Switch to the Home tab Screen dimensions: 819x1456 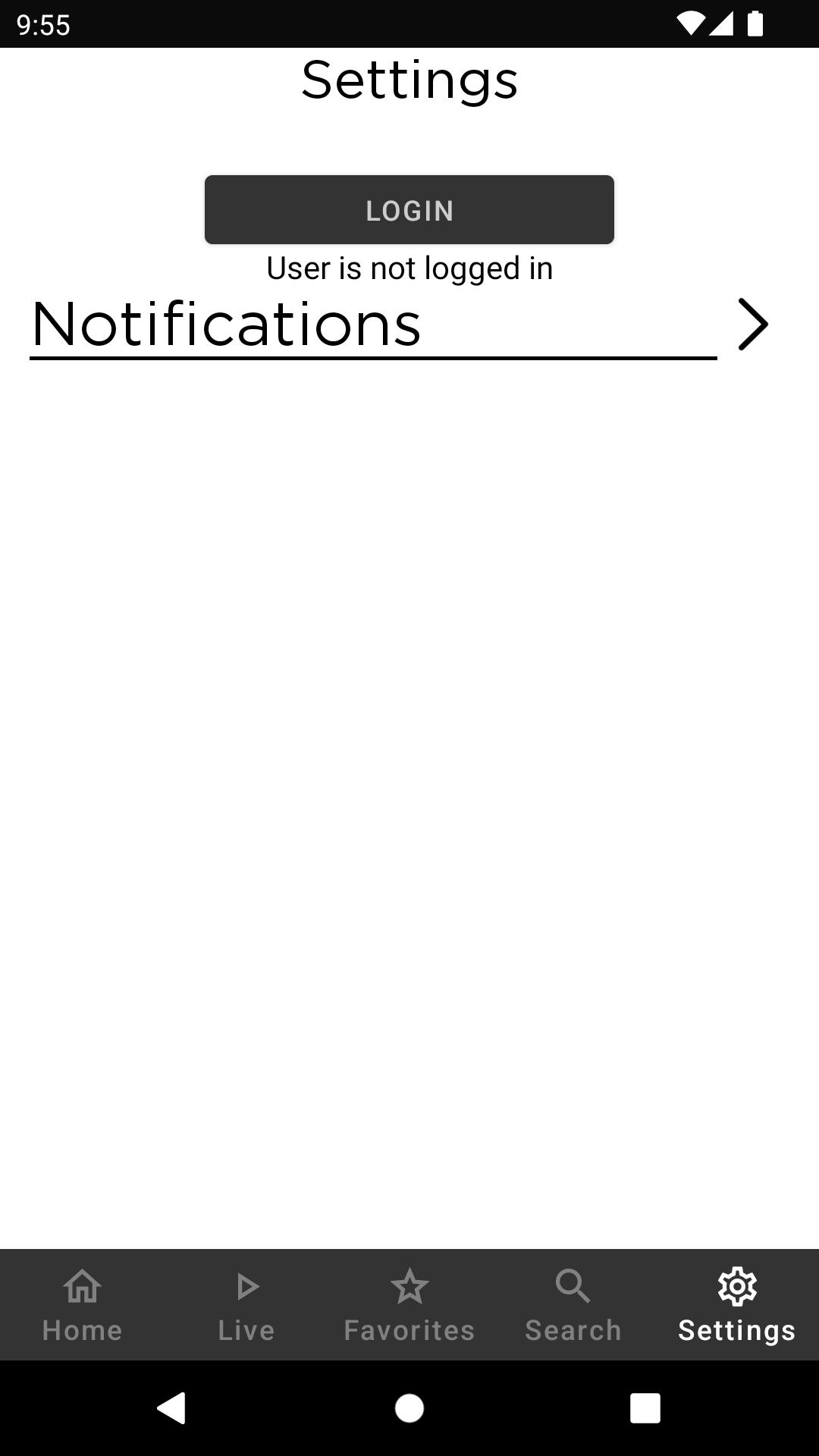pos(82,1305)
